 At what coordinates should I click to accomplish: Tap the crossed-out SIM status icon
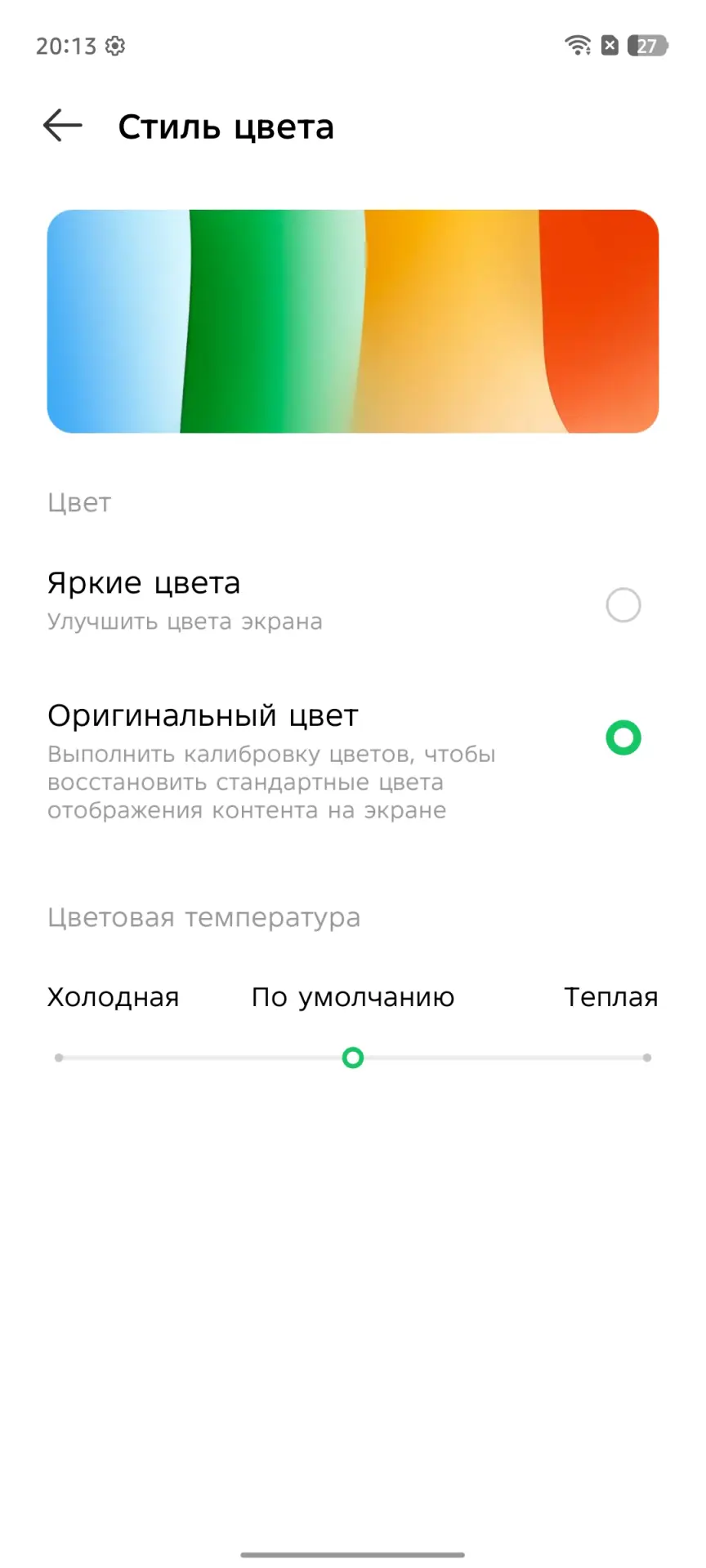[x=610, y=45]
